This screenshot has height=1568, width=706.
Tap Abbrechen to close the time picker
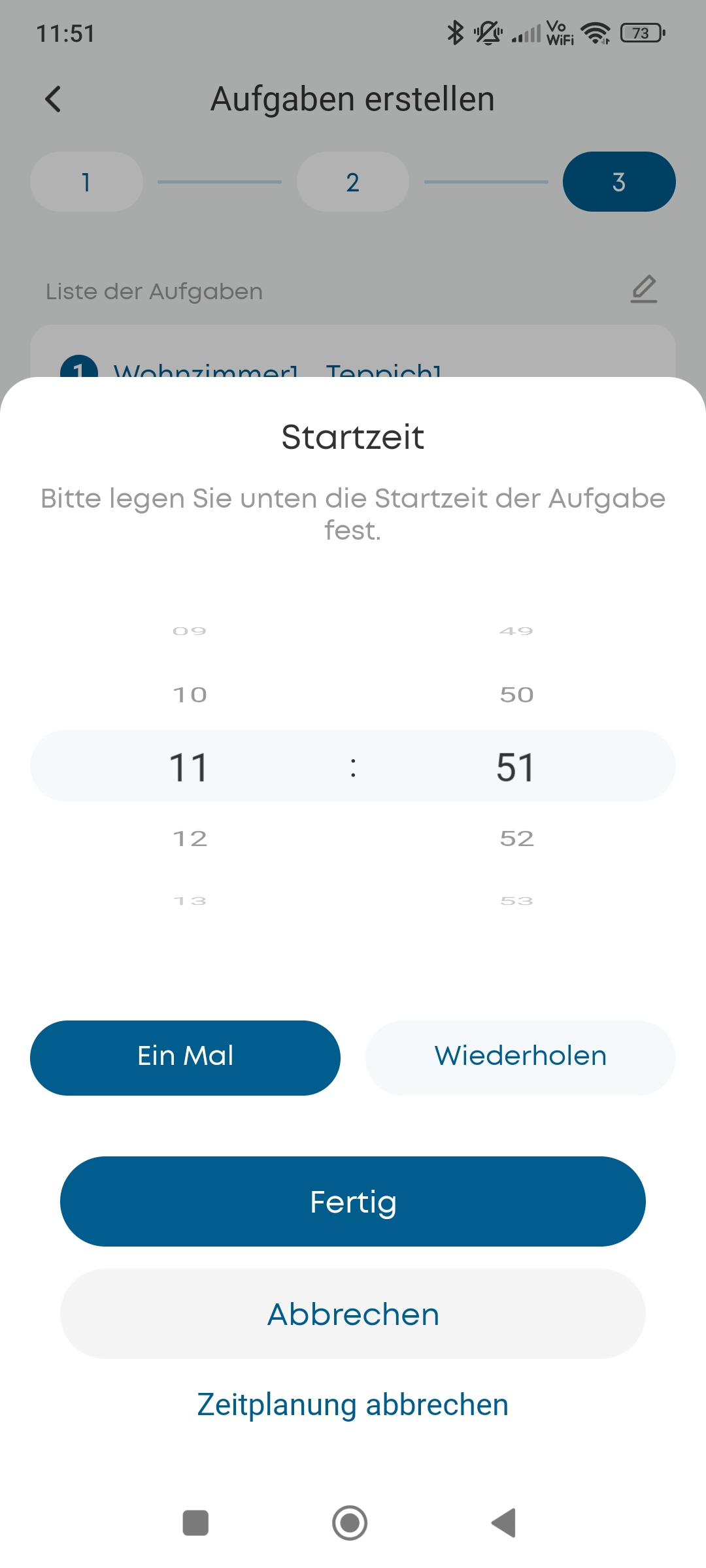pyautogui.click(x=353, y=1314)
